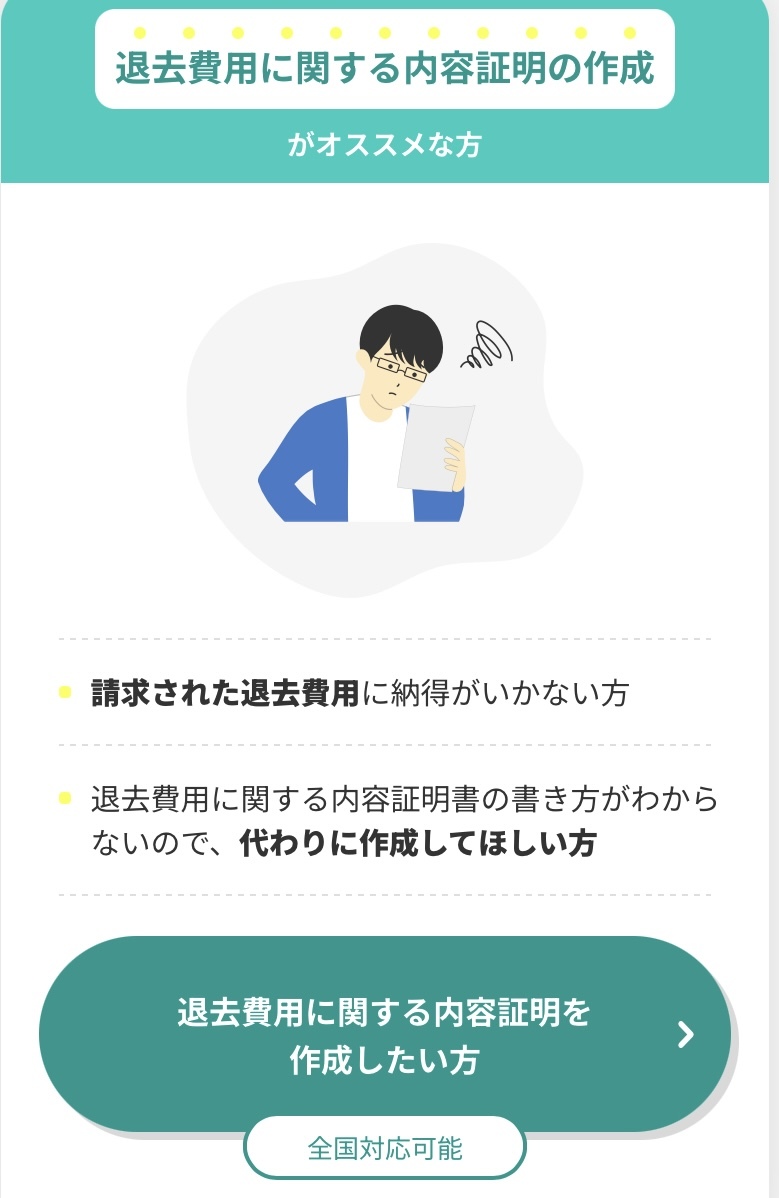Tap the 退去費用に関する内容証明を作成したい方 button
Screen dimensions: 779x1198
[385, 1035]
